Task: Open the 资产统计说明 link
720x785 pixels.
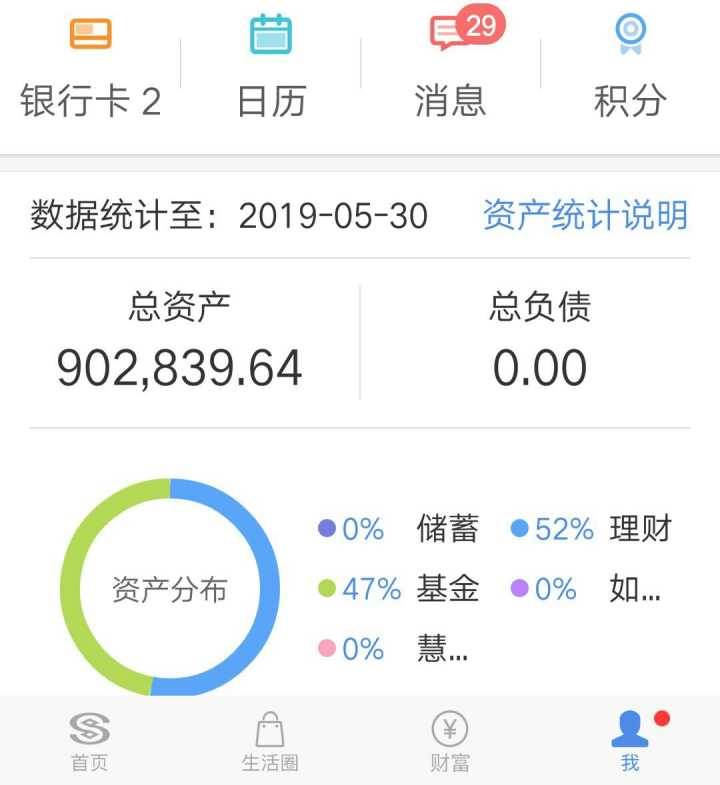Action: [x=585, y=215]
